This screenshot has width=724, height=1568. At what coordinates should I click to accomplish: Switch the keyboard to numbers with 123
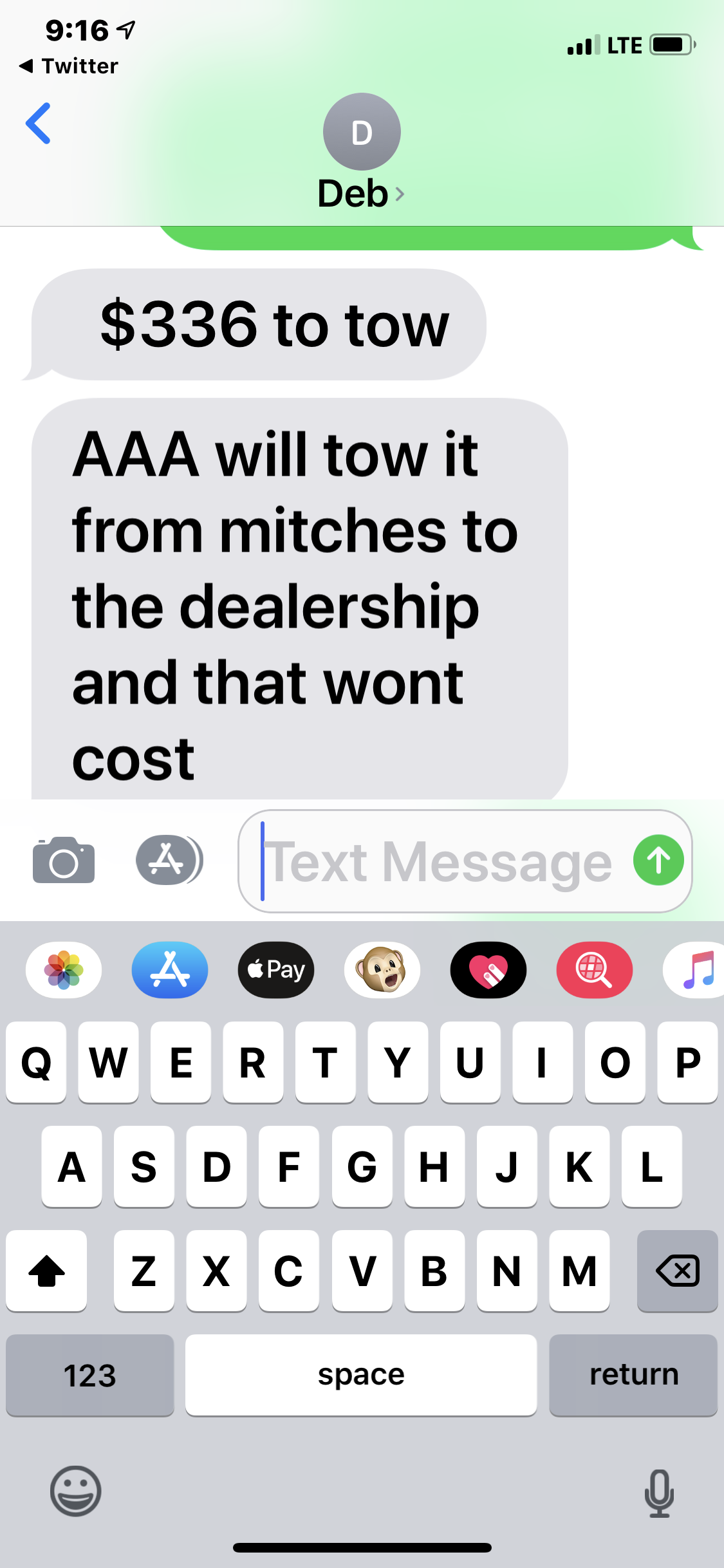[x=89, y=1375]
